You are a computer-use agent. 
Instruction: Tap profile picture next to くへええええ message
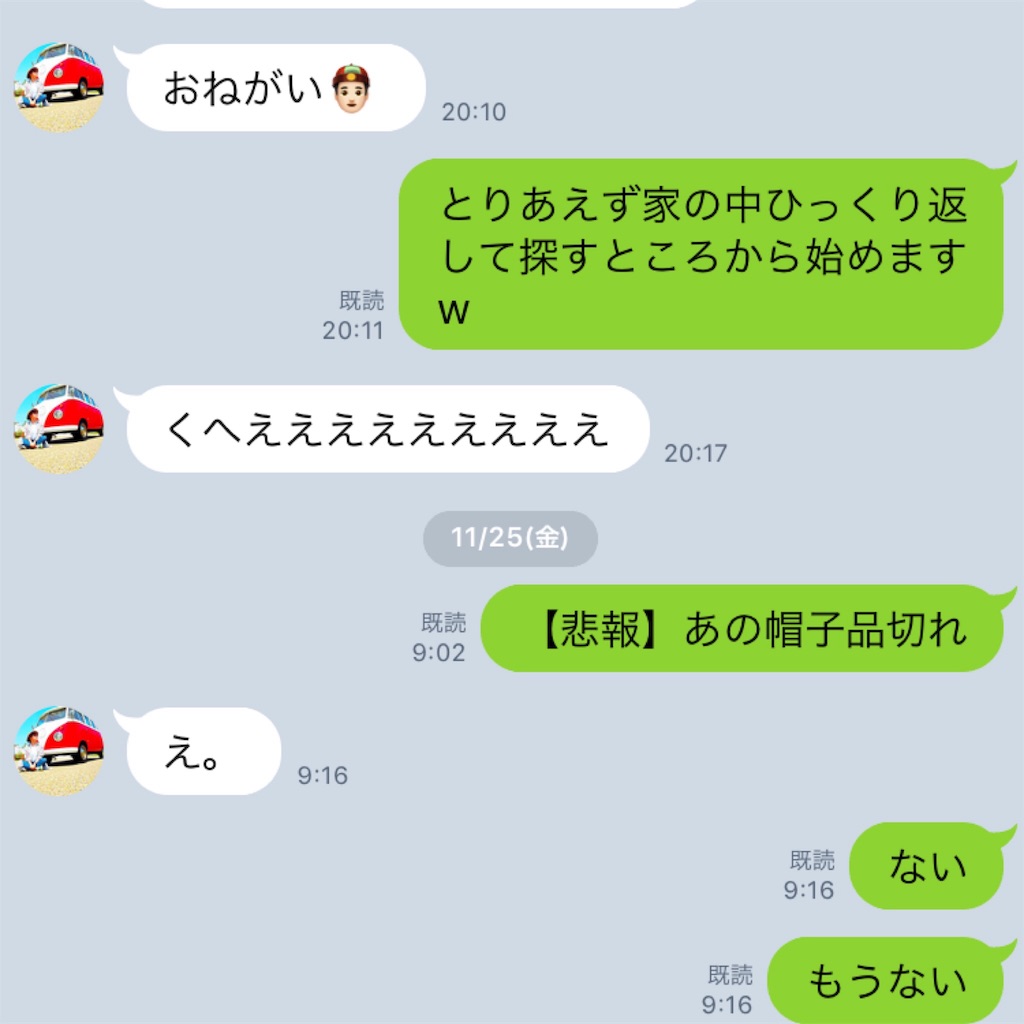59,429
